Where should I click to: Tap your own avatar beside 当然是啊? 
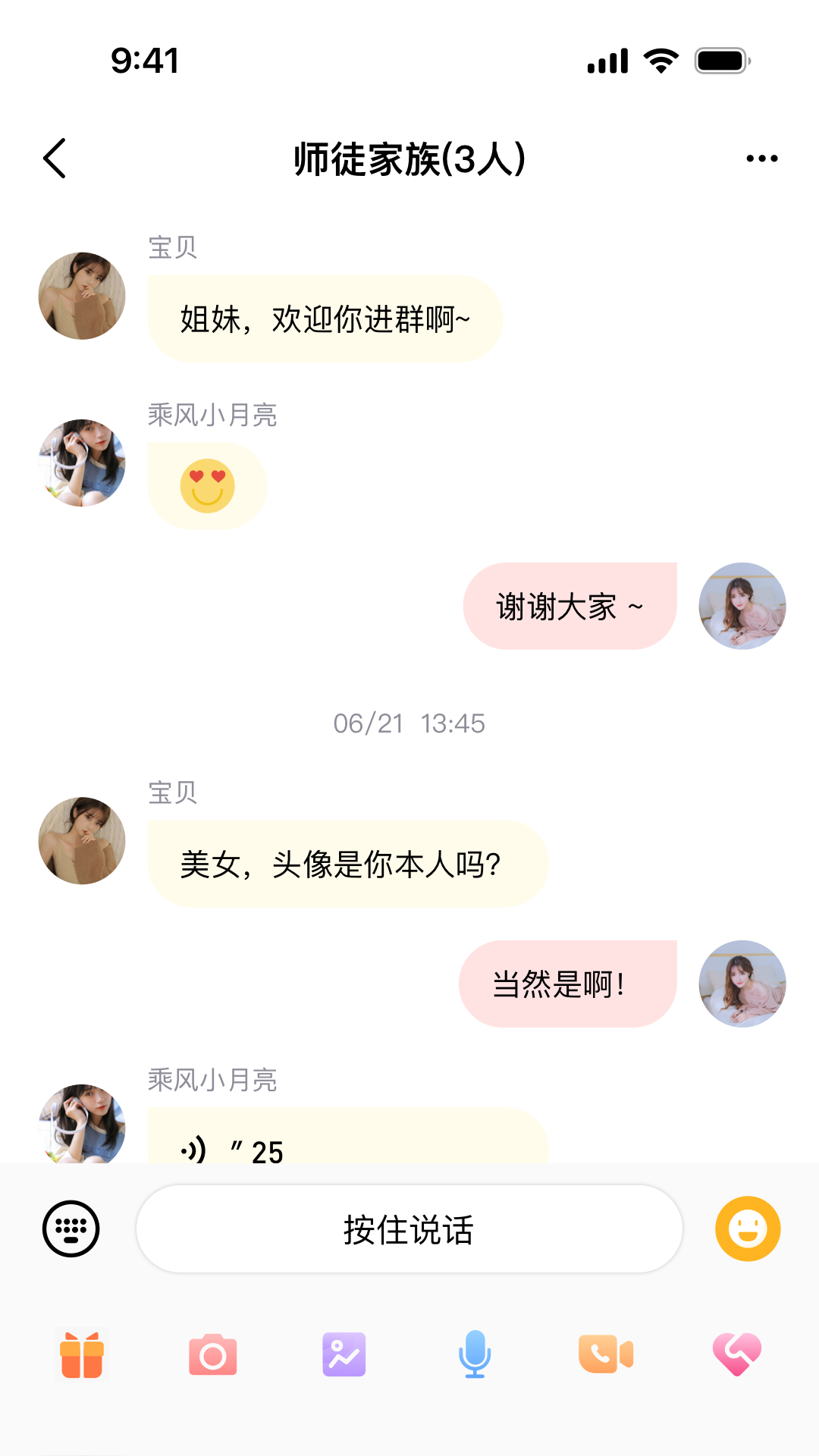[x=742, y=984]
